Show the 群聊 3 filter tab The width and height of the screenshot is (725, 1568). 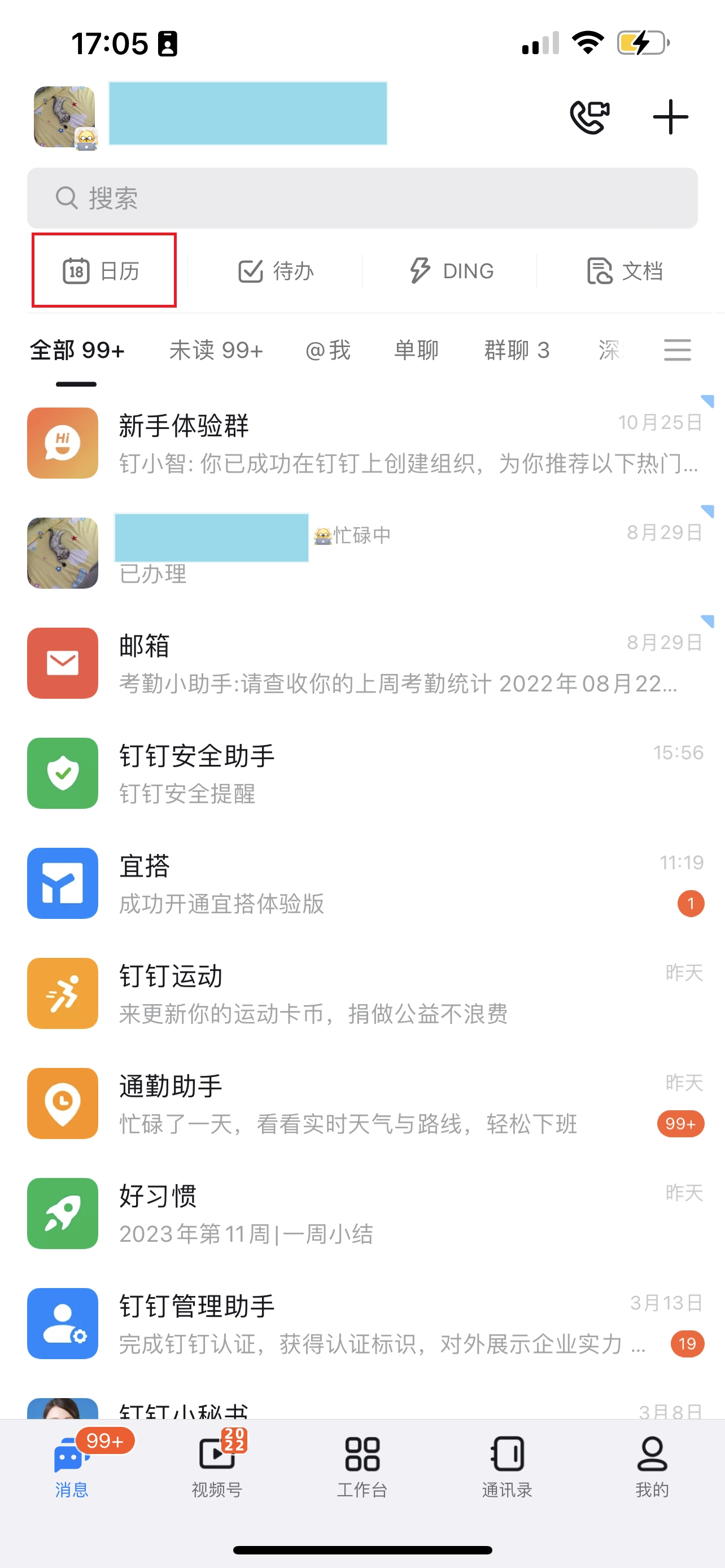[x=517, y=350]
